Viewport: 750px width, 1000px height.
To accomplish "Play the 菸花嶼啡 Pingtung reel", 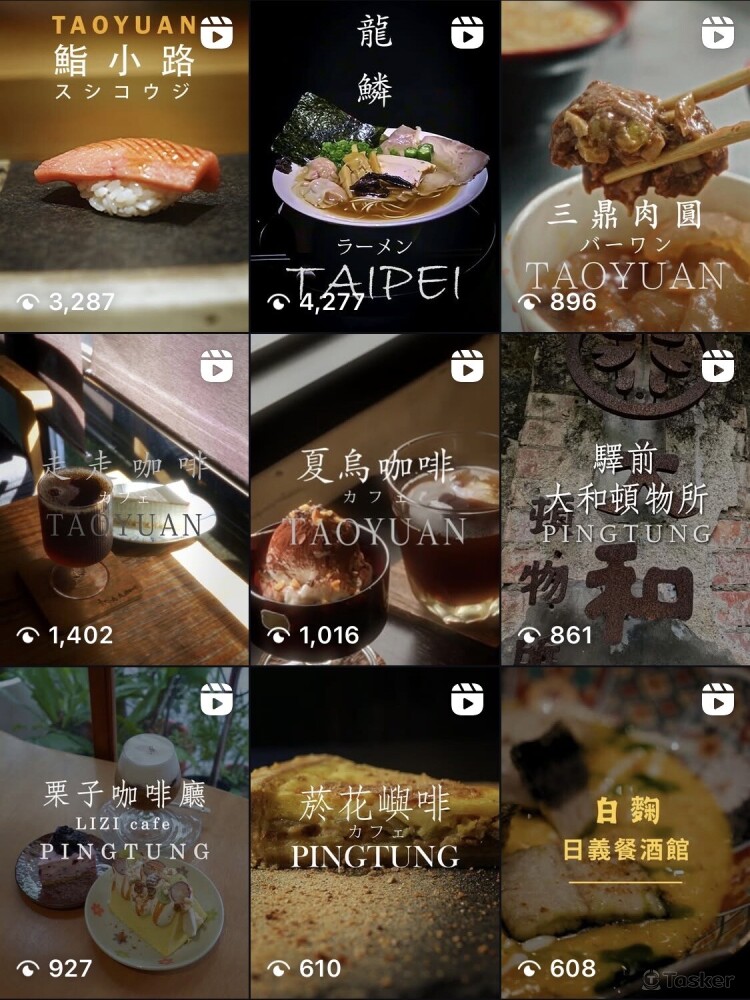I will pyautogui.click(x=374, y=833).
